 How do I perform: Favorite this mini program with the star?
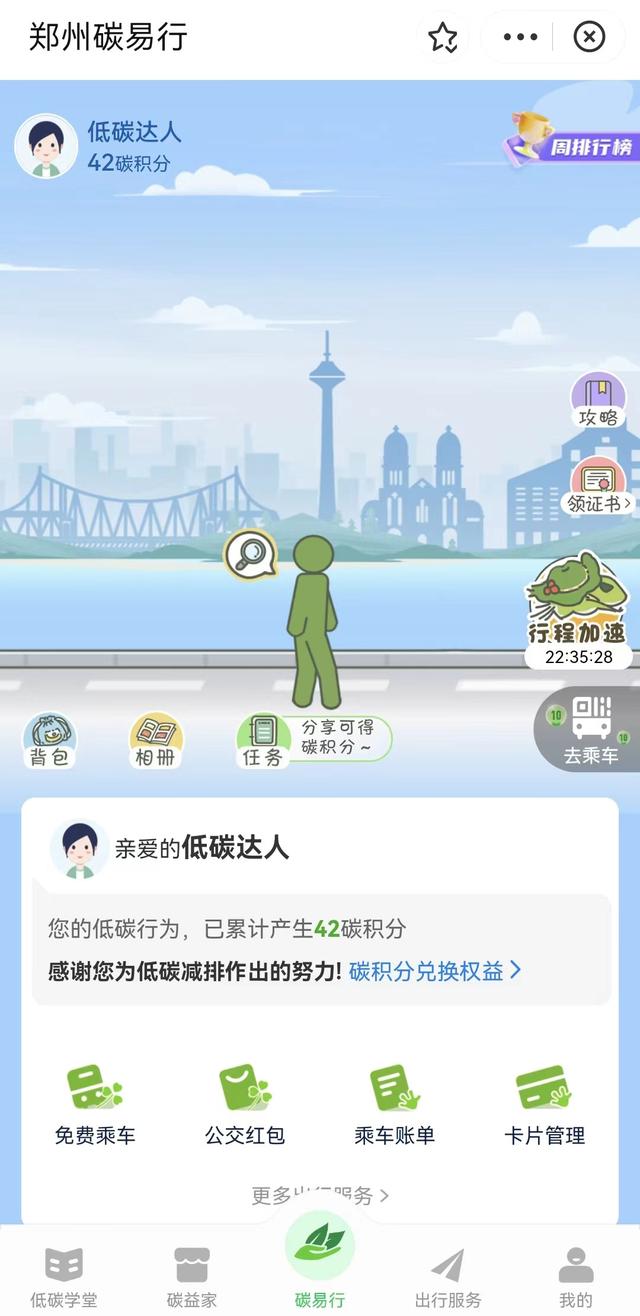443,38
